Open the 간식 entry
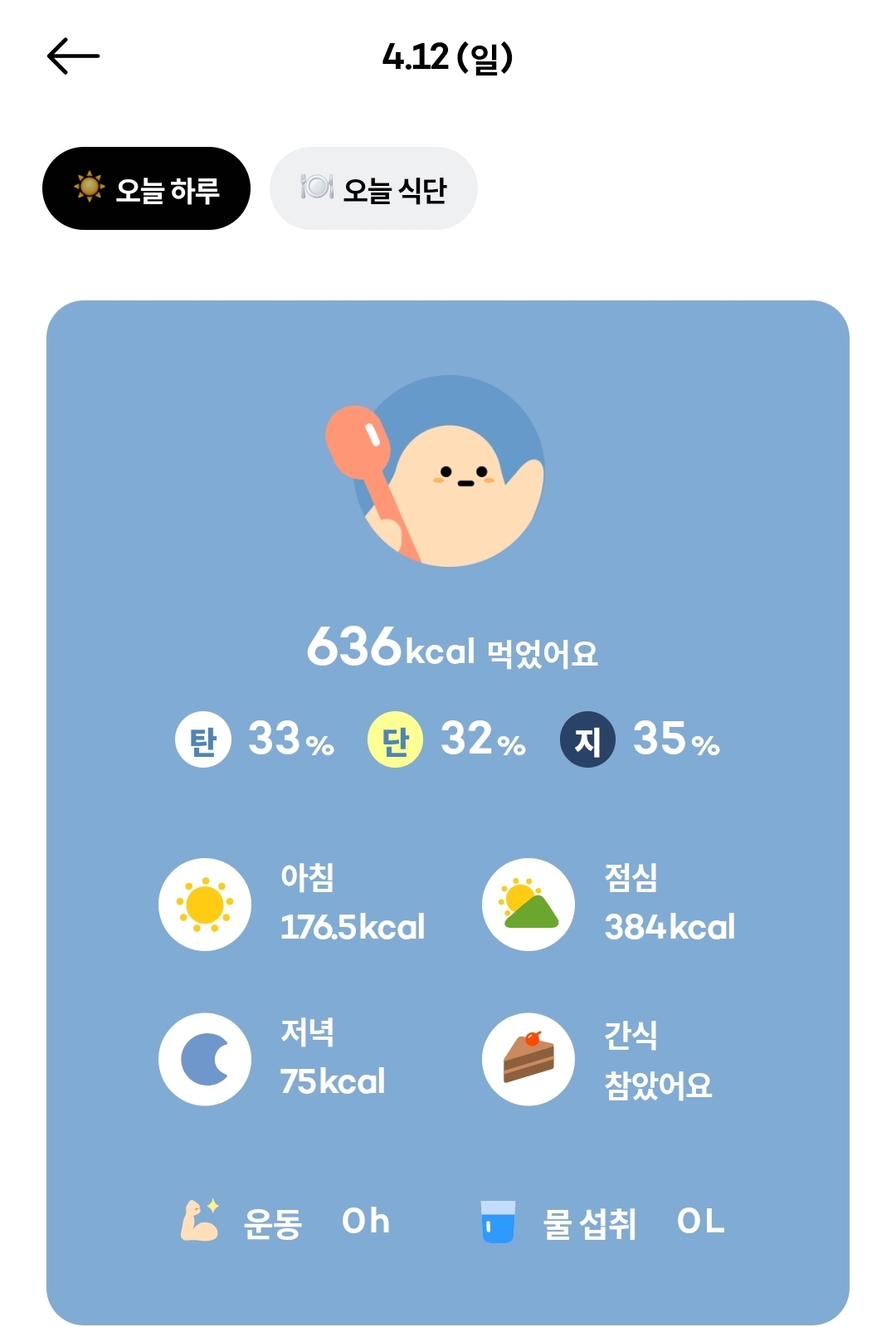 [597, 1058]
